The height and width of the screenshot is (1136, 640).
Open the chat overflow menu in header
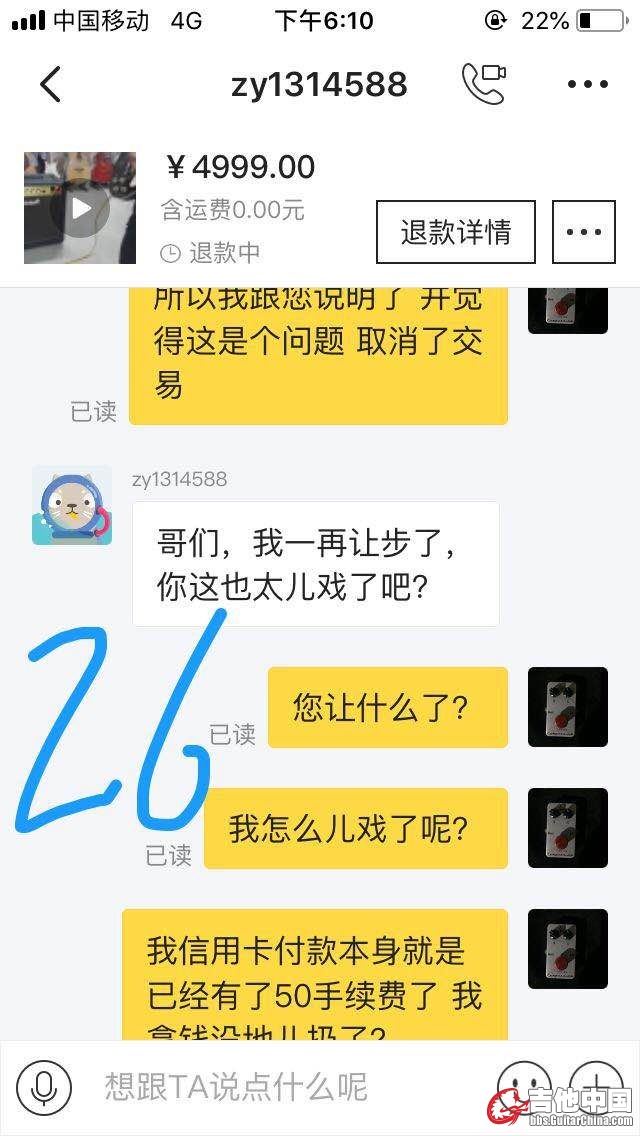point(588,85)
